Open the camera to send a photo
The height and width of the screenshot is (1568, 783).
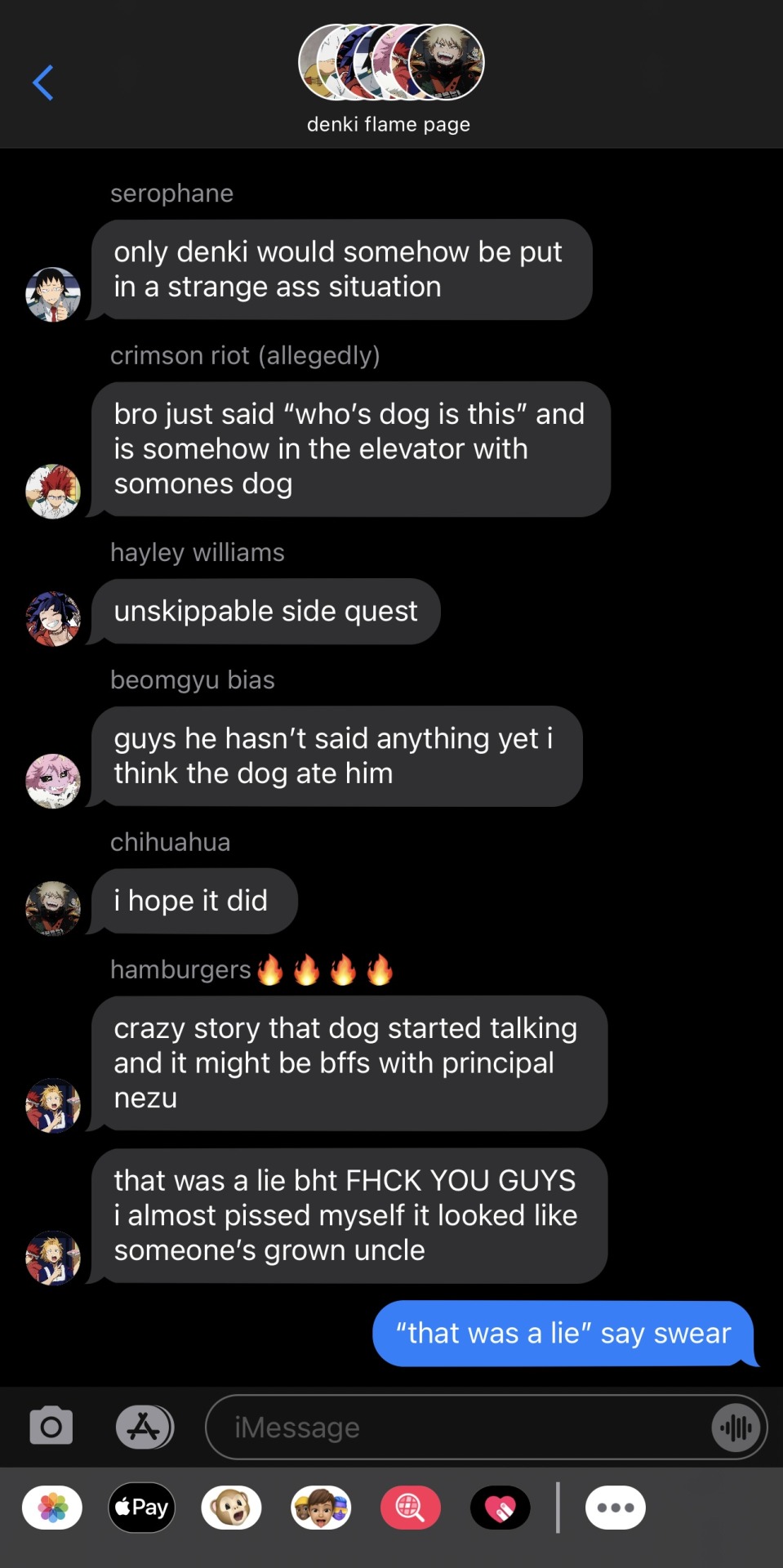point(51,1427)
